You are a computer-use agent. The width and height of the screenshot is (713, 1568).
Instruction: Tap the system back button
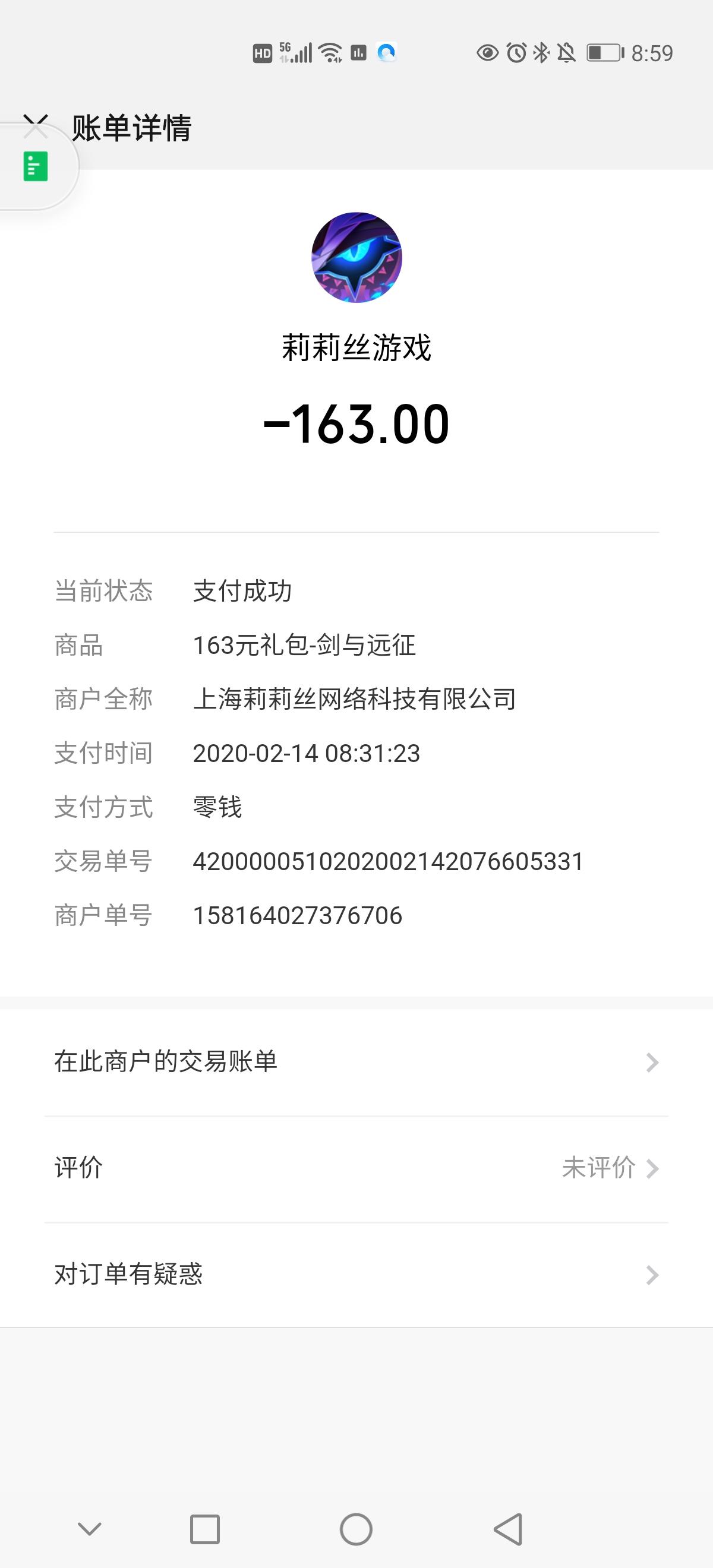(508, 1528)
